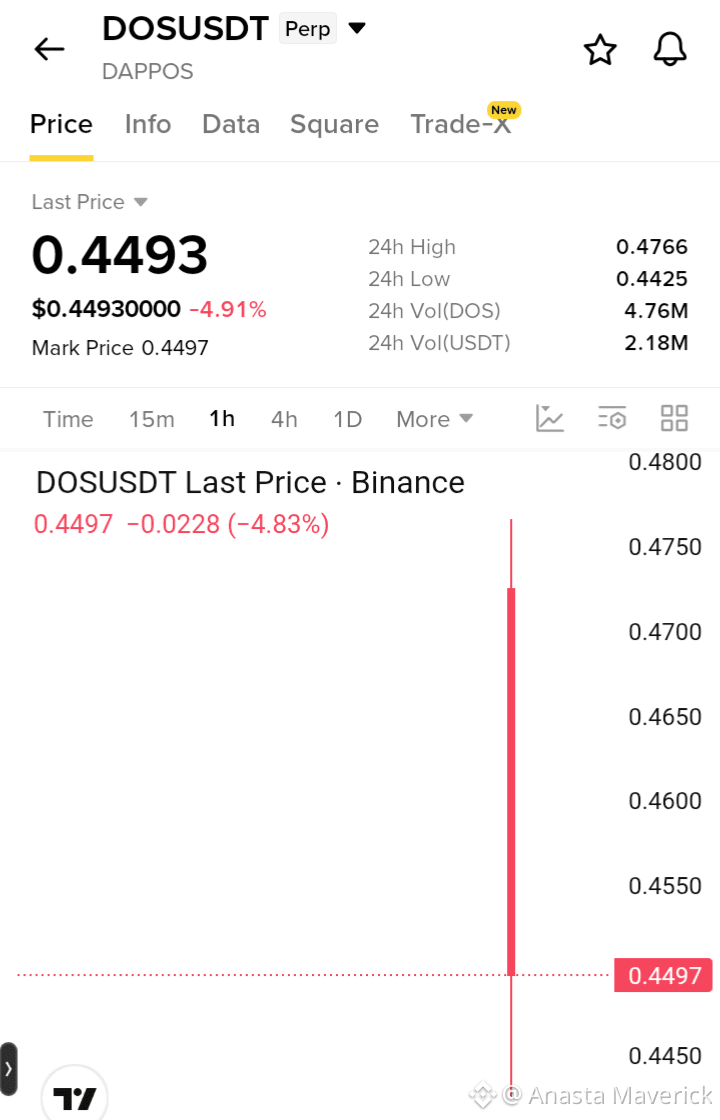Open the chart settings icon
This screenshot has height=1120, width=720.
[612, 419]
